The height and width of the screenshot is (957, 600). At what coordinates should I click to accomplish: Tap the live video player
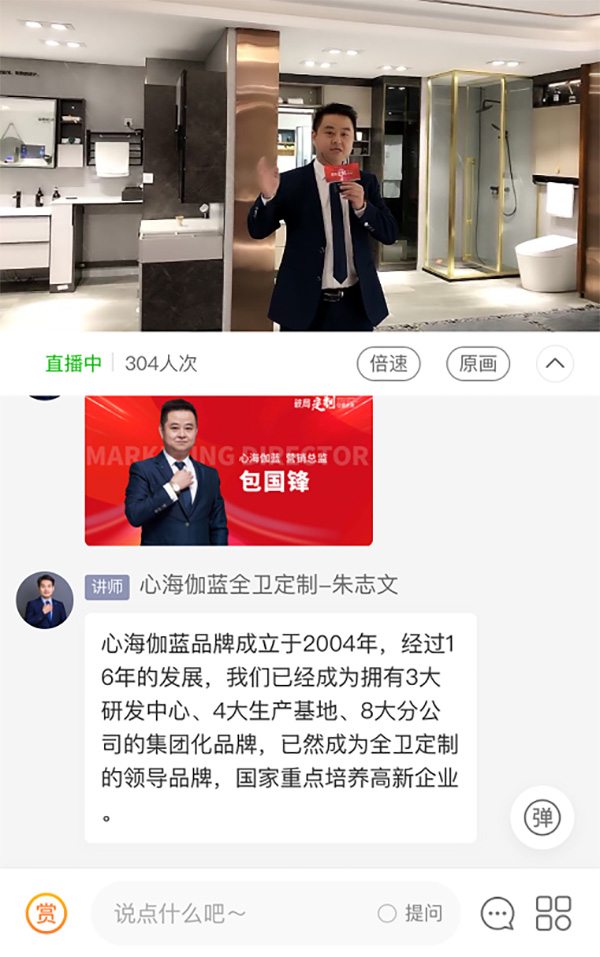(300, 165)
